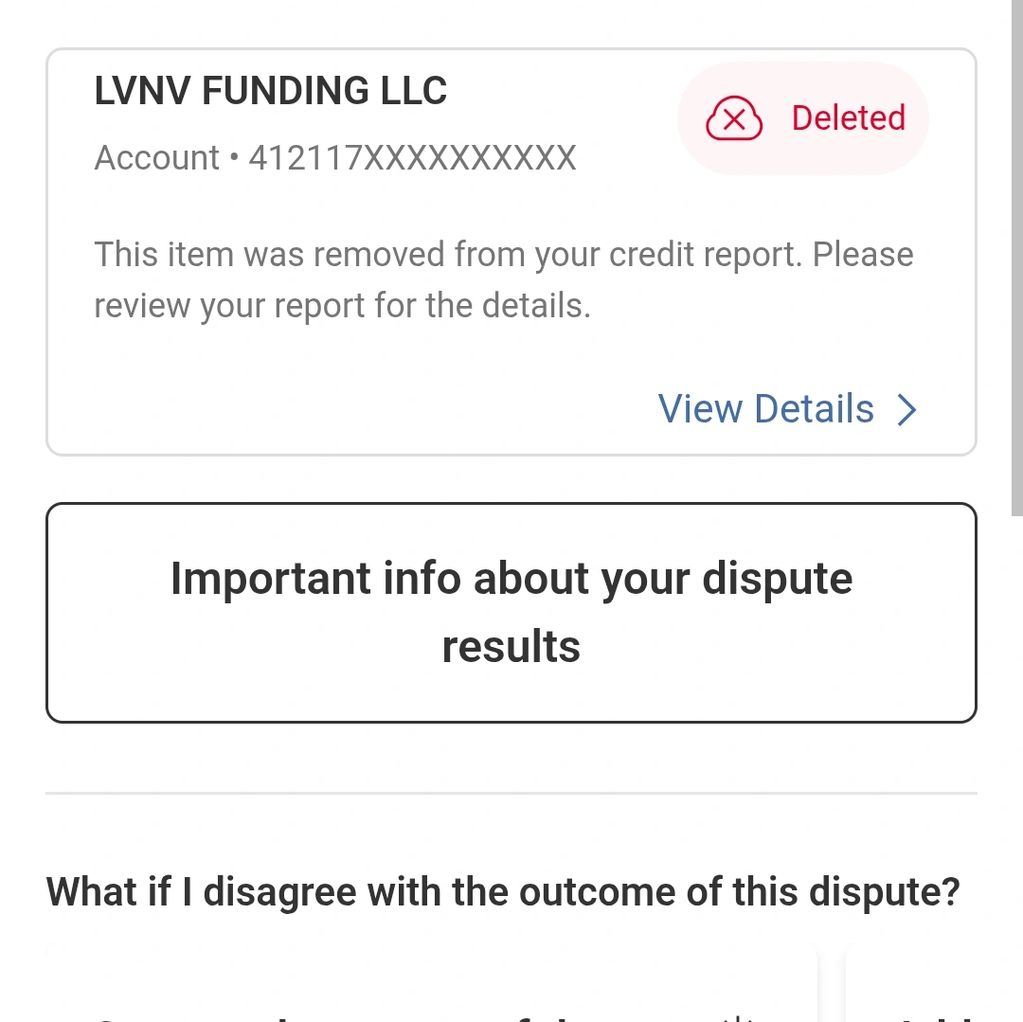This screenshot has height=1022, width=1023.
Task: Open Important info about your dispute results
Action: [511, 612]
